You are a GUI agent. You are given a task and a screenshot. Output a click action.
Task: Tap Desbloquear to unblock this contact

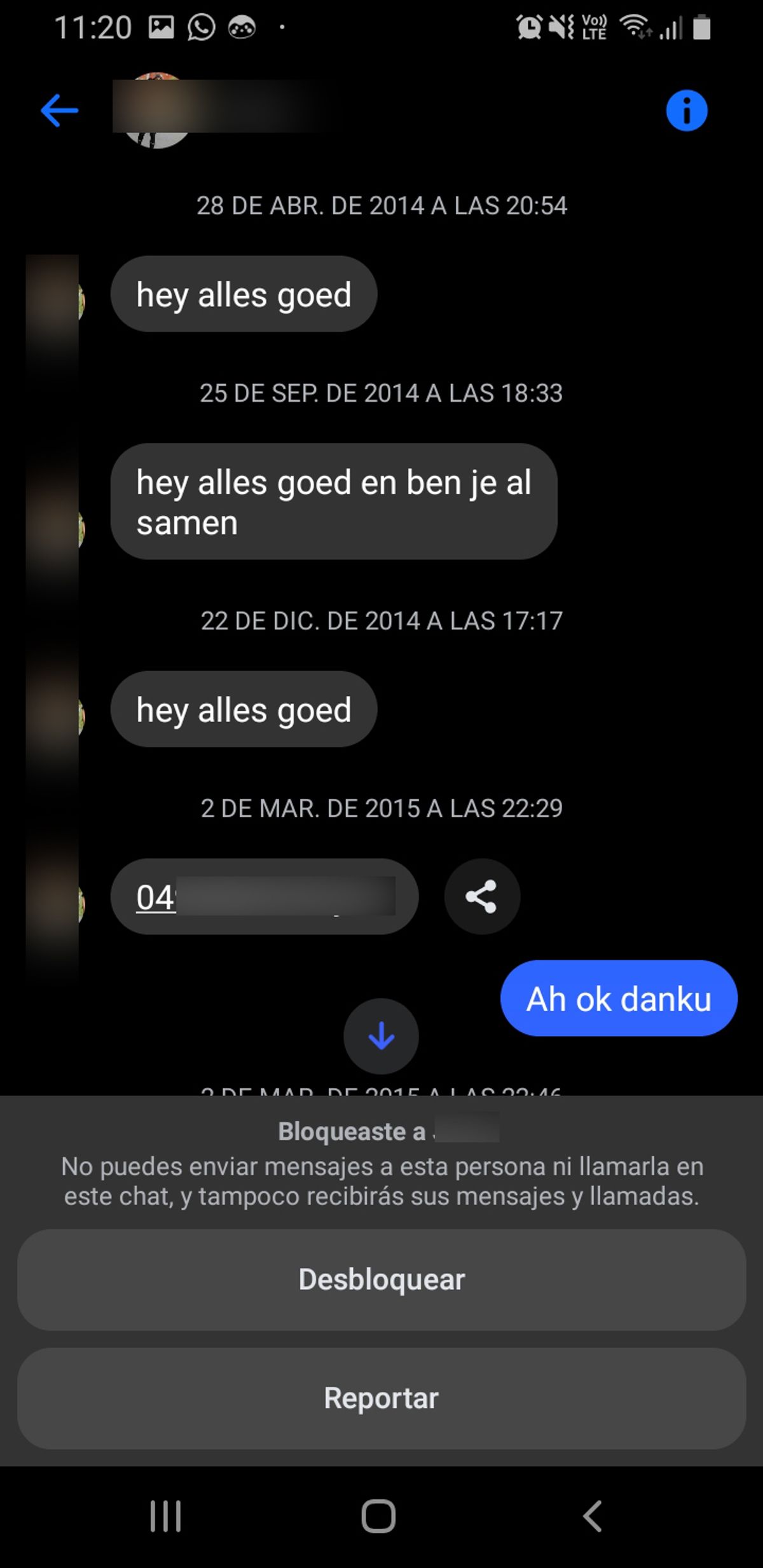click(x=381, y=1279)
